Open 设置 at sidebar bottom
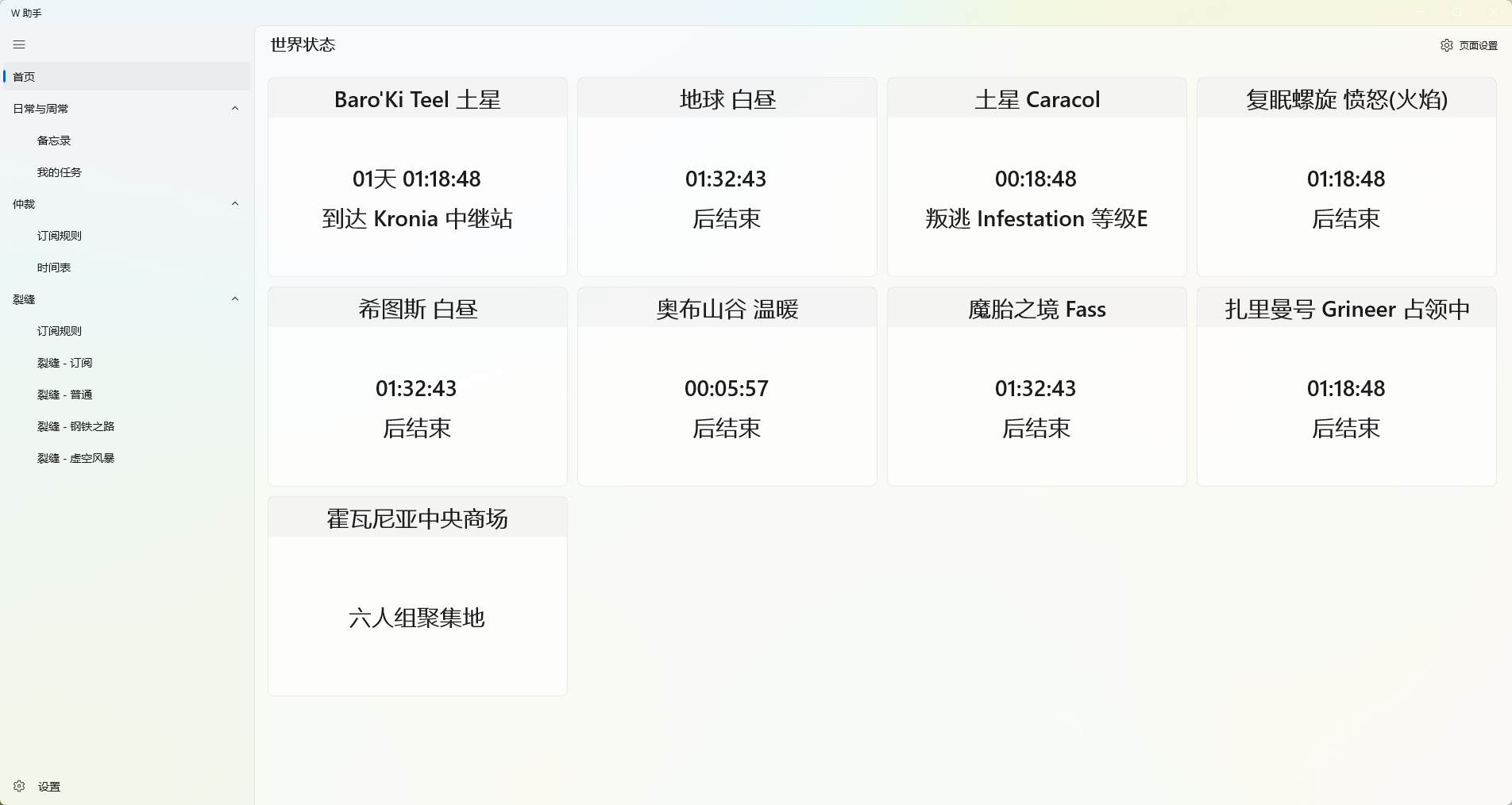Screen dimensions: 1512x805 48,786
